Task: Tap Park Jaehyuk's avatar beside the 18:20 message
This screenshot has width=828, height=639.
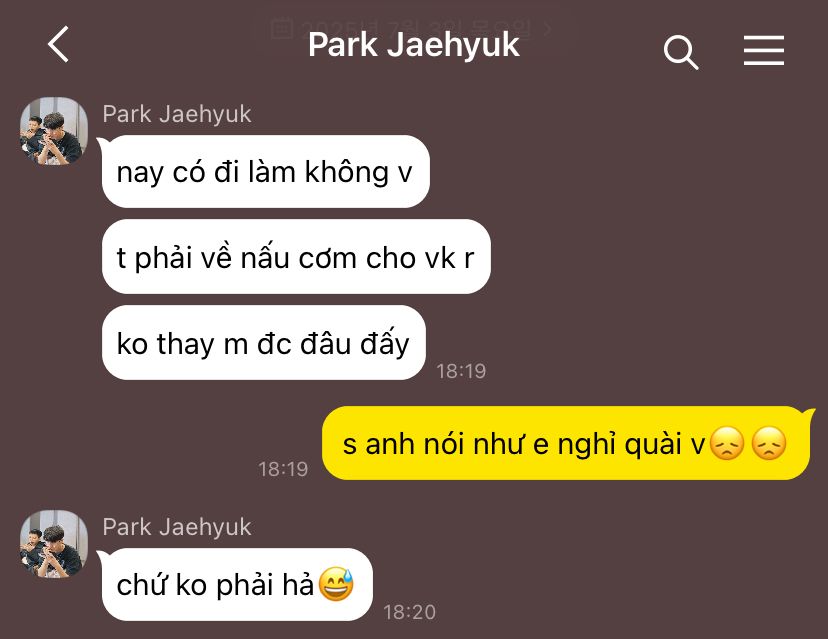Action: [x=54, y=544]
